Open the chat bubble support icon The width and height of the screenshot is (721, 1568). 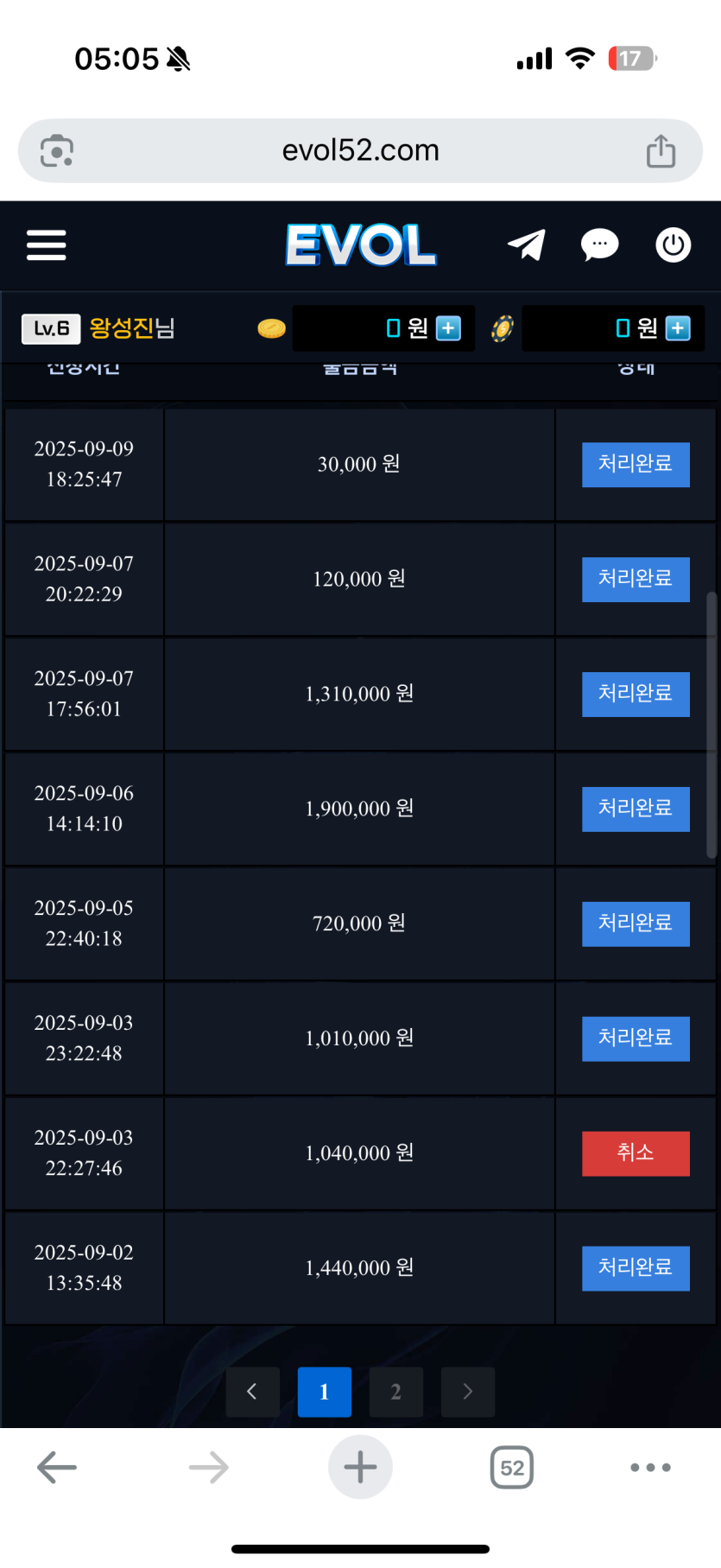599,245
